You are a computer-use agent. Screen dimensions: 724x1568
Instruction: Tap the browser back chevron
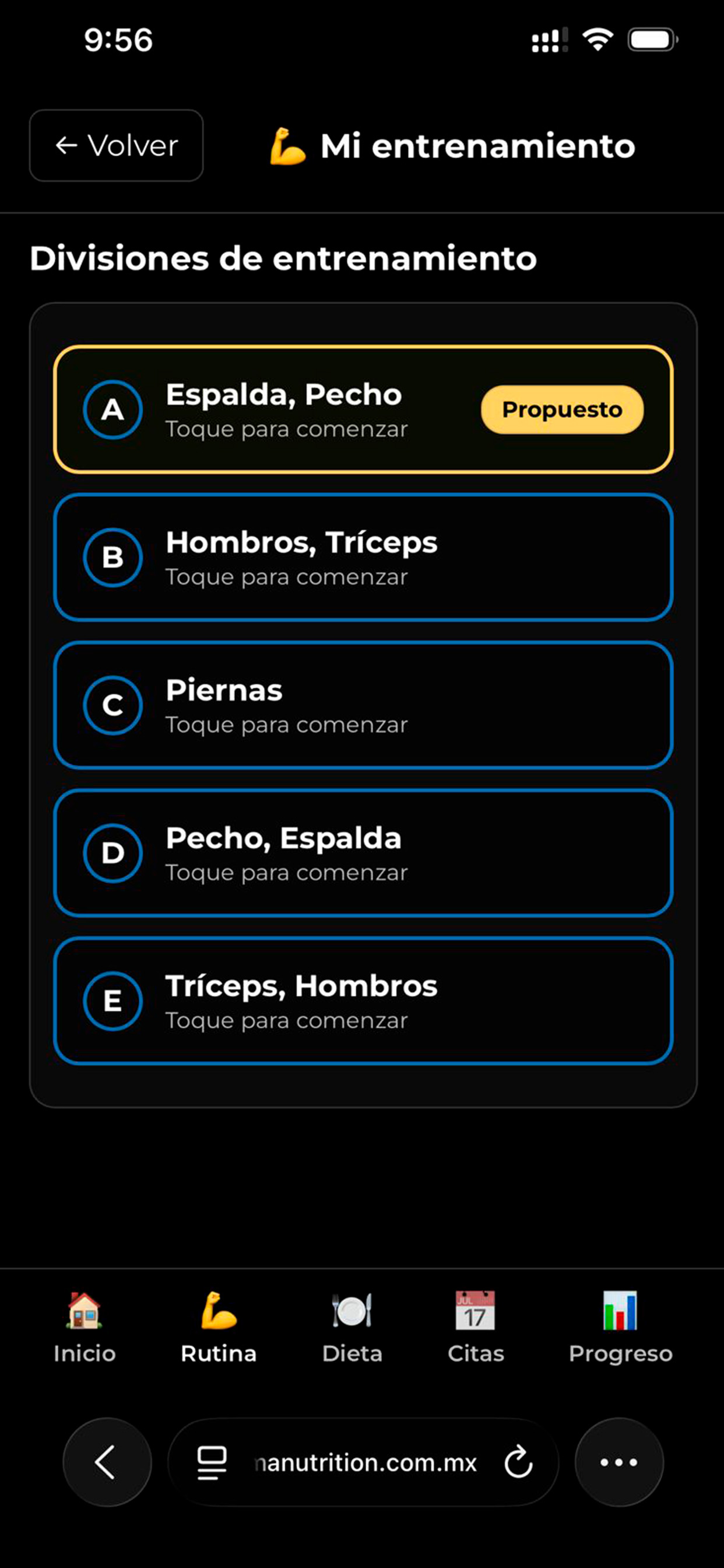coord(107,1464)
